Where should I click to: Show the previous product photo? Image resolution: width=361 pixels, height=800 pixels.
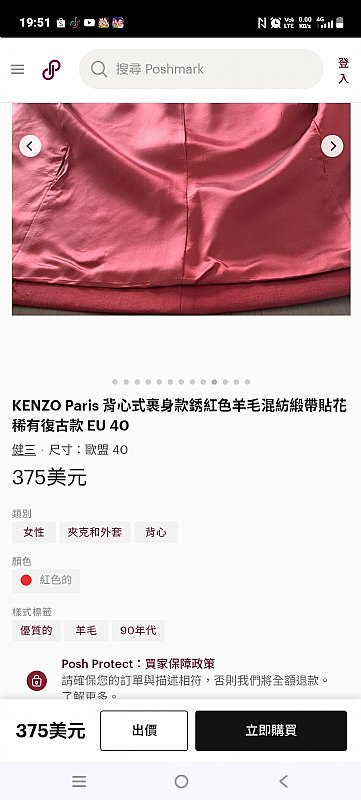[x=30, y=146]
